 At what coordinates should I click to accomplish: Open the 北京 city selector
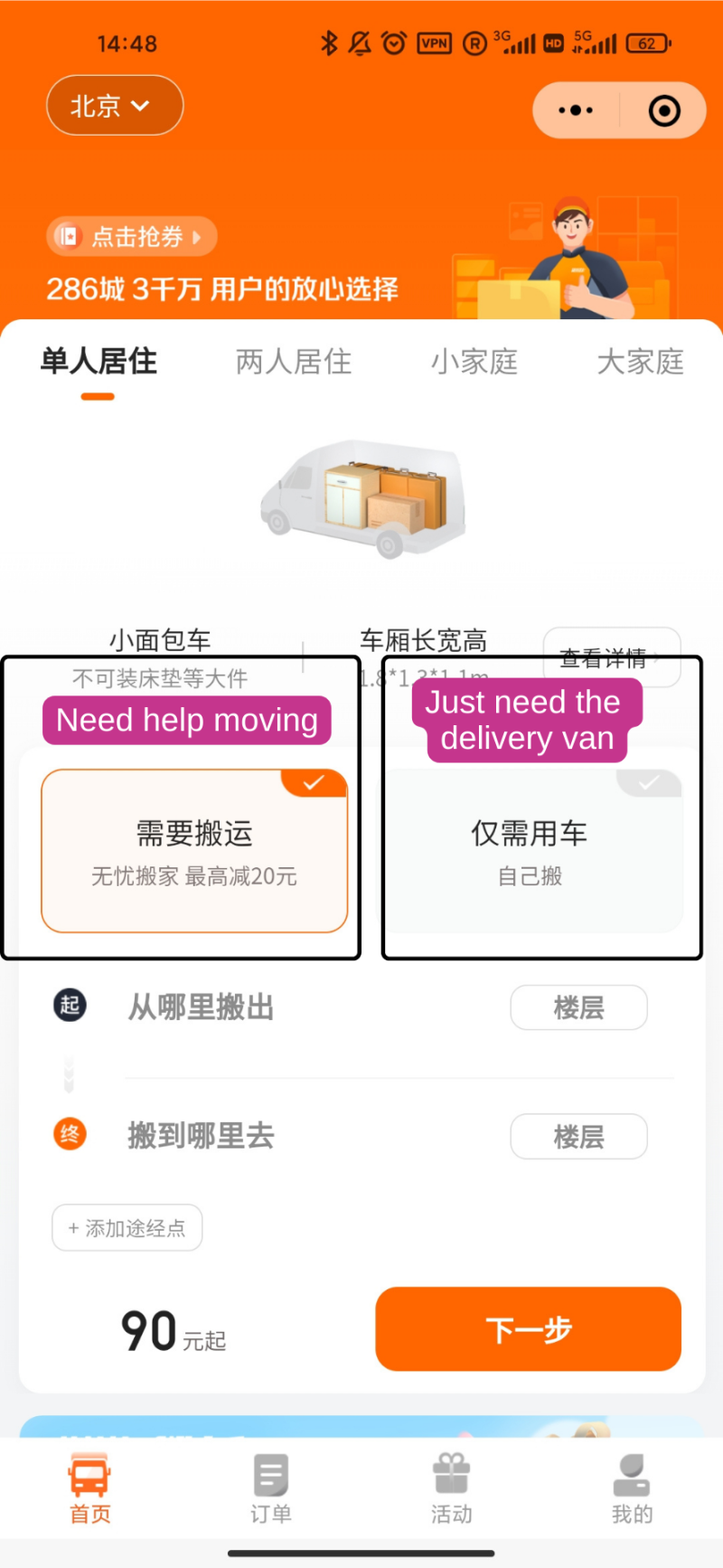(114, 106)
